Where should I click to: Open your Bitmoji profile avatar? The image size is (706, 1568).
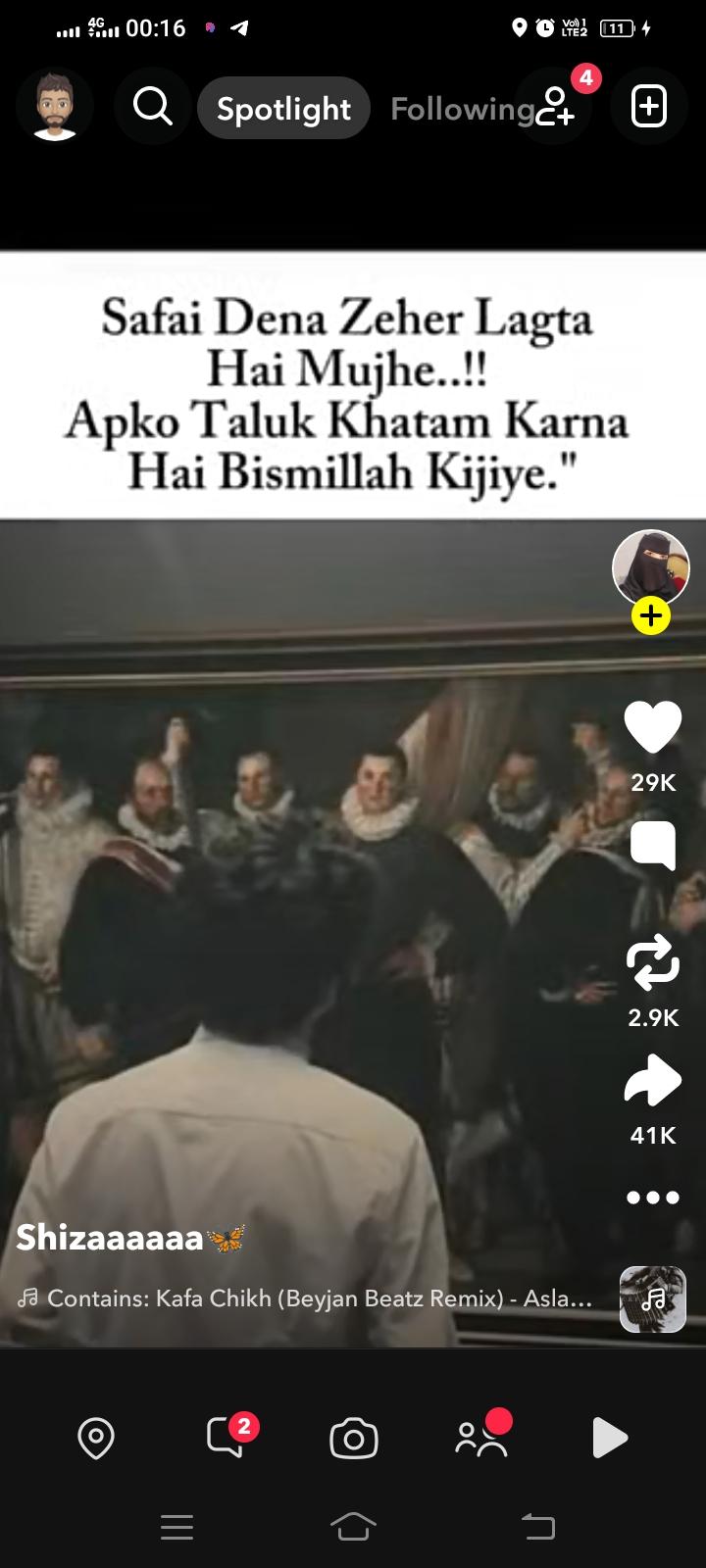55,107
